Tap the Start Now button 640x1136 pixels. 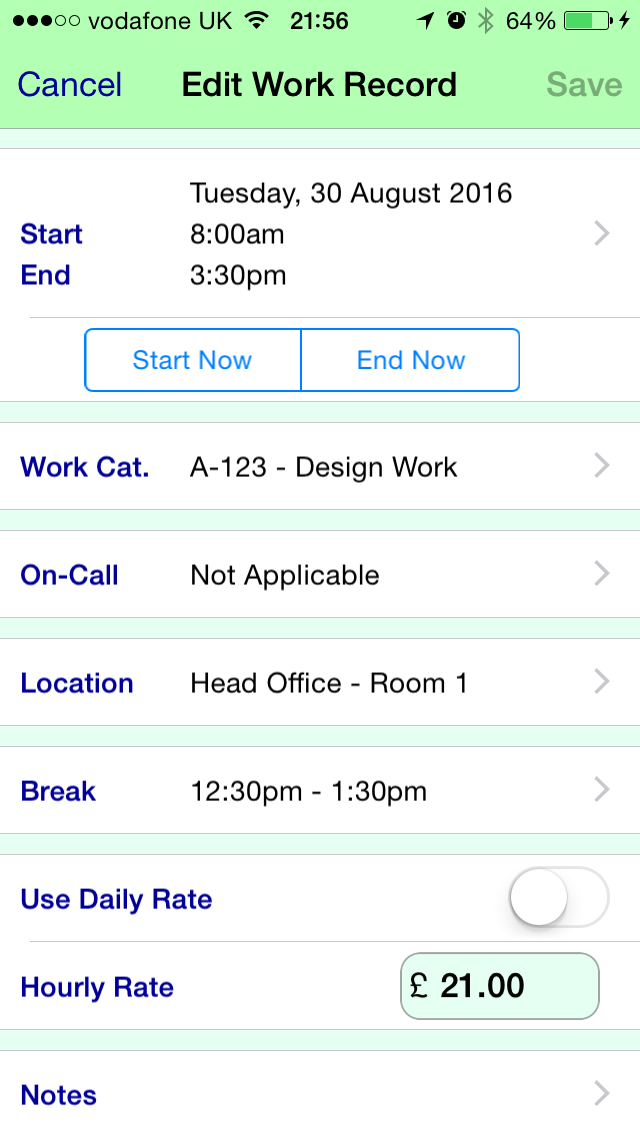(193, 360)
